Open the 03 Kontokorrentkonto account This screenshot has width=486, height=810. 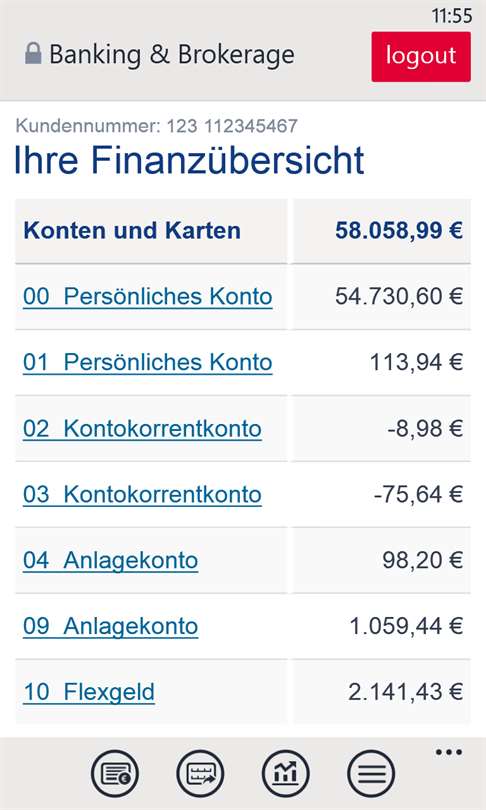[x=143, y=494]
